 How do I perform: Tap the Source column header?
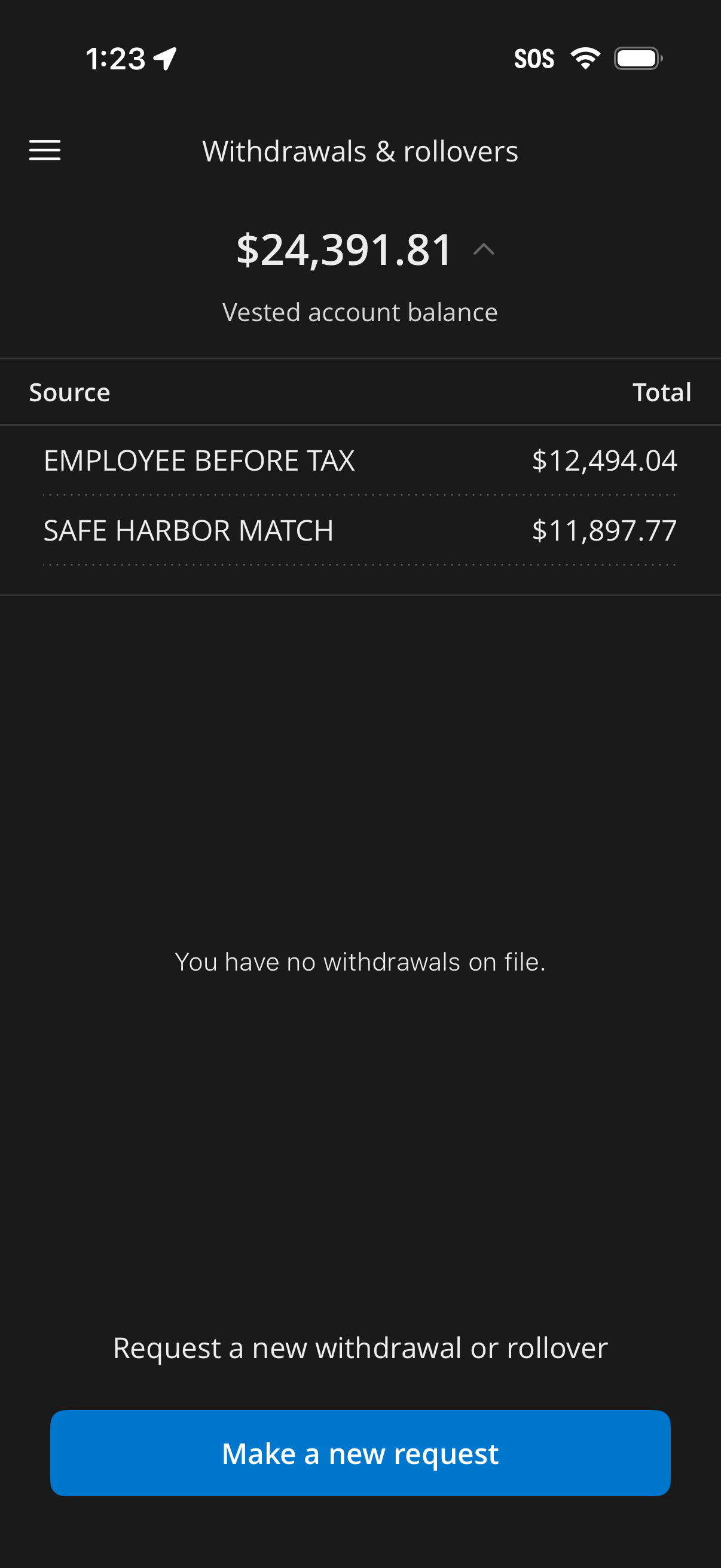tap(69, 392)
